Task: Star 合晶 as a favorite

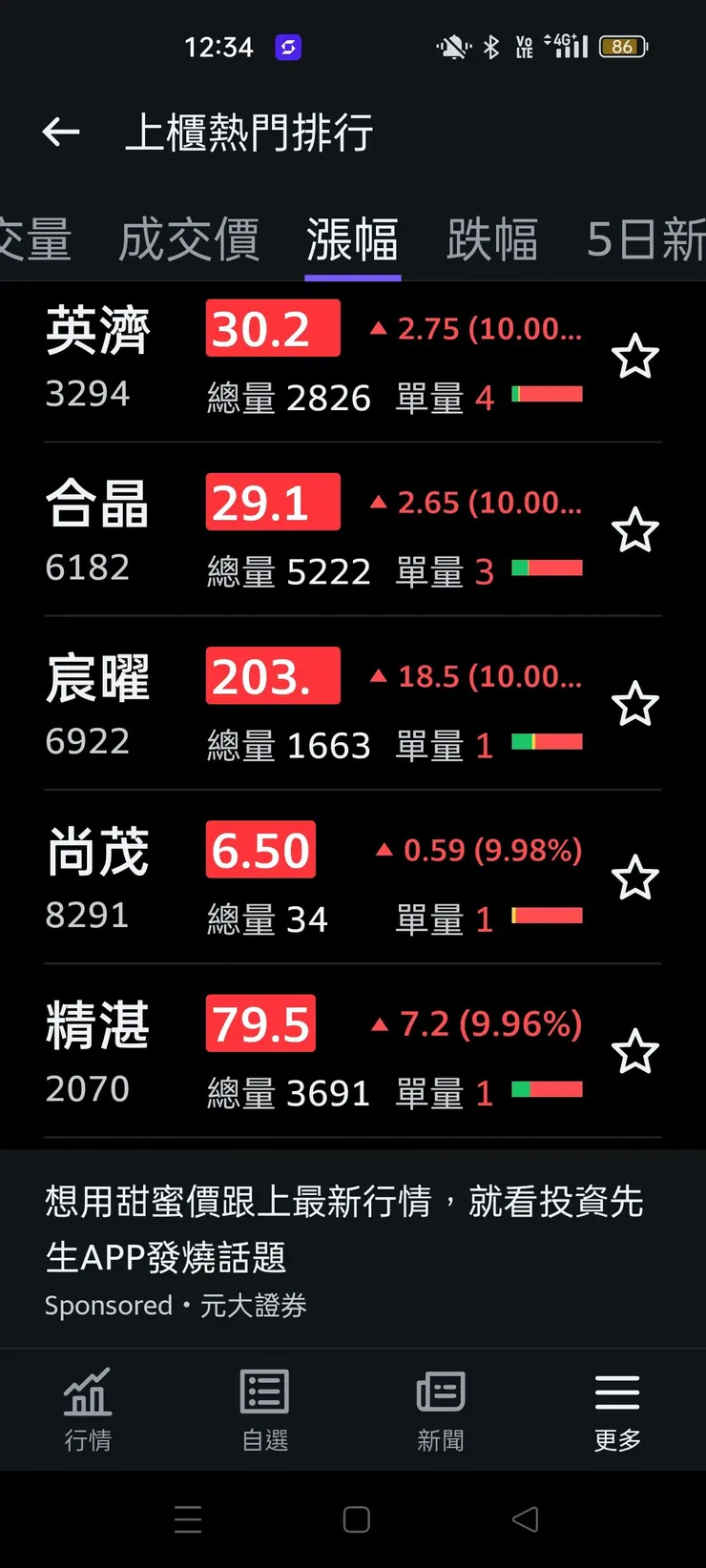Action: (x=634, y=531)
